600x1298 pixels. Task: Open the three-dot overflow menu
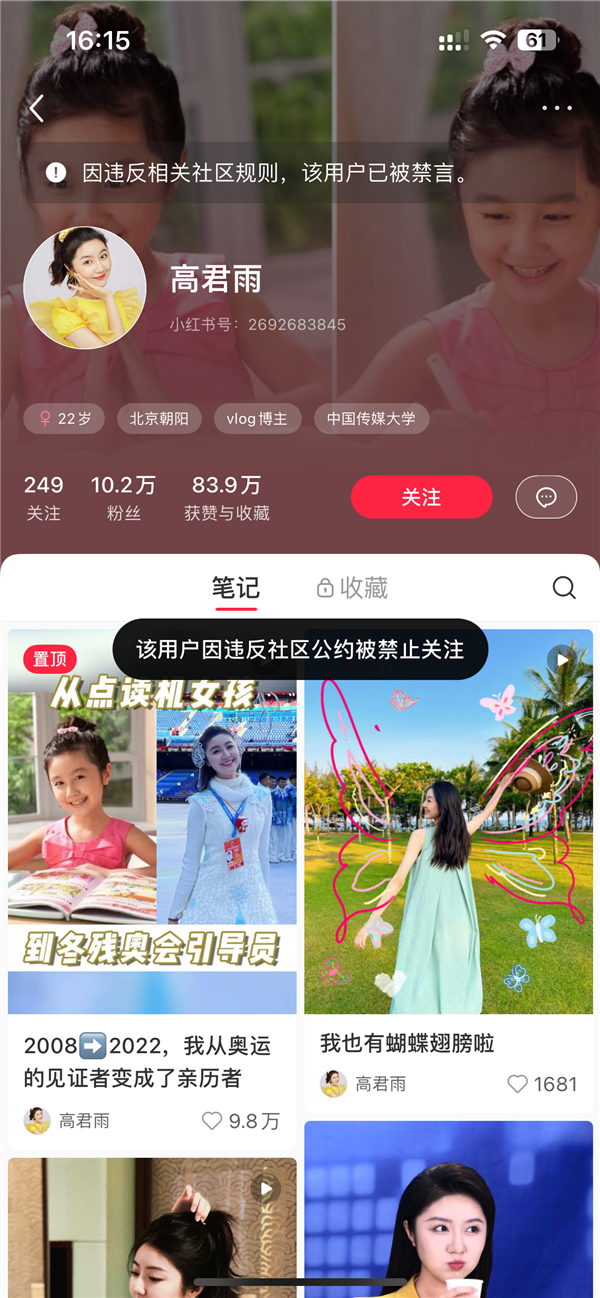(557, 108)
